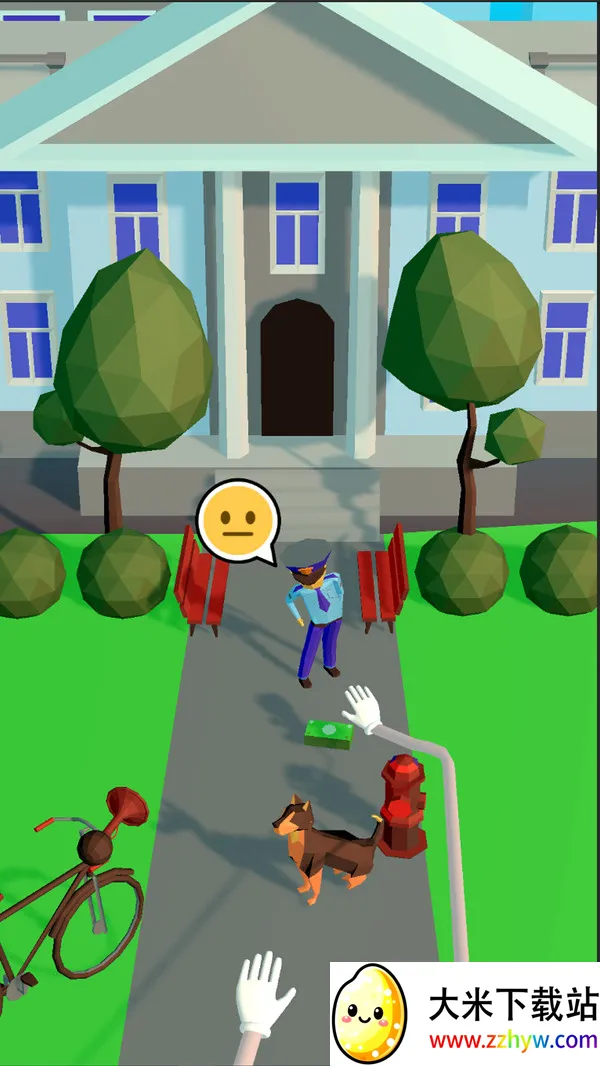Grab the green cash on the path
The height and width of the screenshot is (1066, 600).
(329, 735)
